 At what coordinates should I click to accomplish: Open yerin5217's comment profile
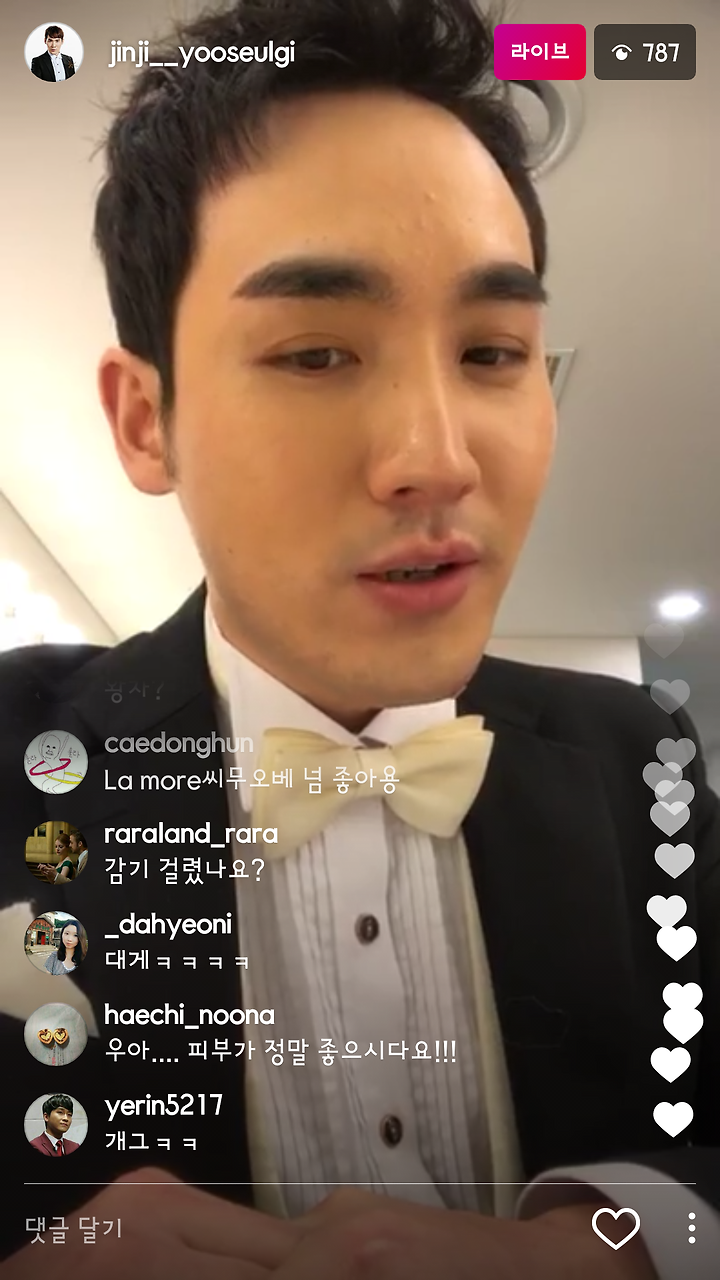[x=55, y=1125]
